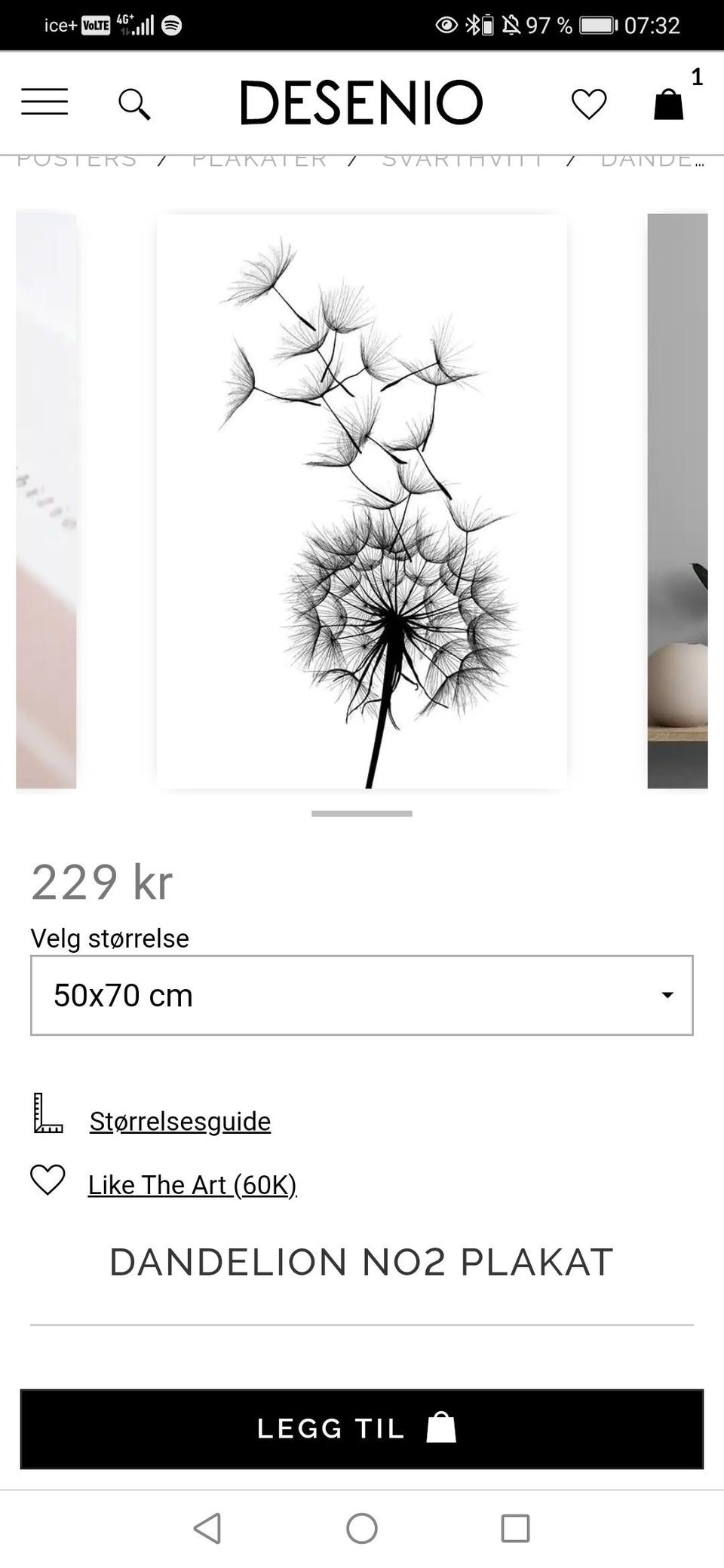
Task: Open the search icon
Action: (x=135, y=102)
